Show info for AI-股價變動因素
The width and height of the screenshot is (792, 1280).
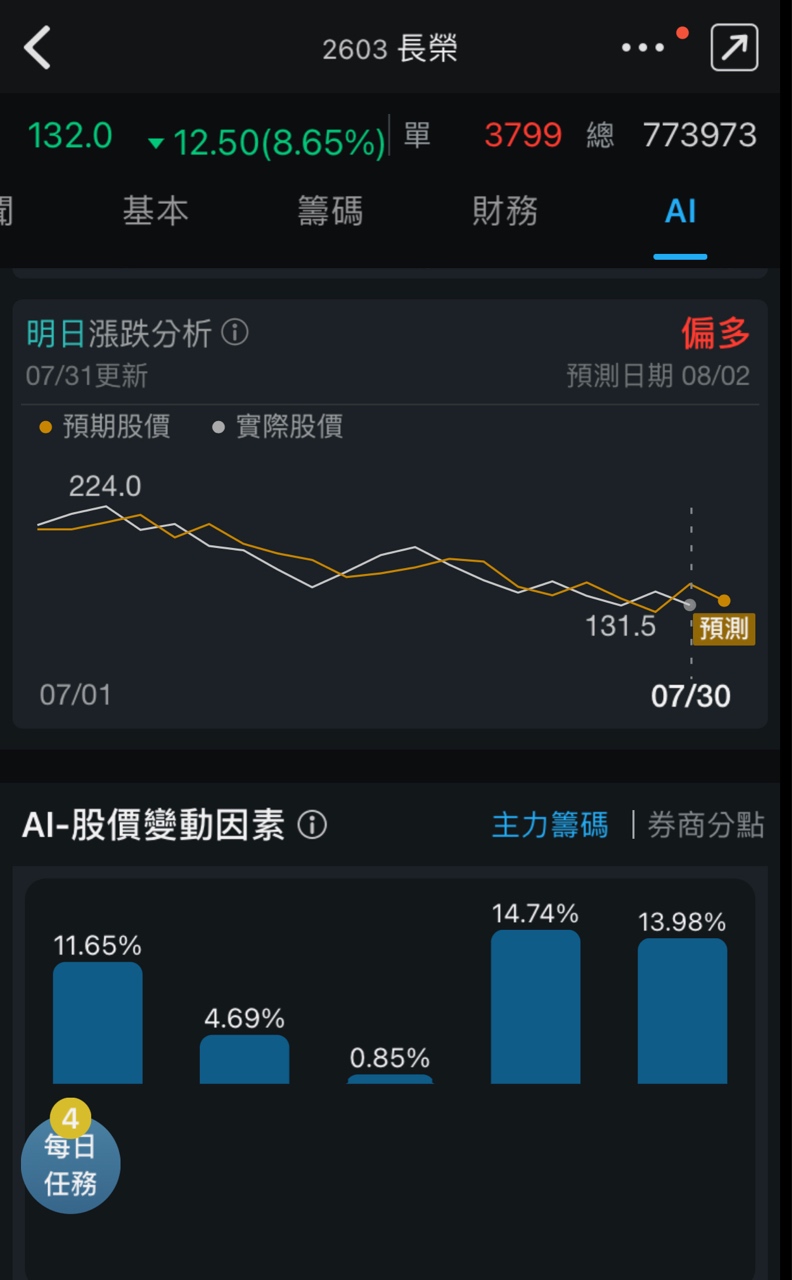point(312,825)
